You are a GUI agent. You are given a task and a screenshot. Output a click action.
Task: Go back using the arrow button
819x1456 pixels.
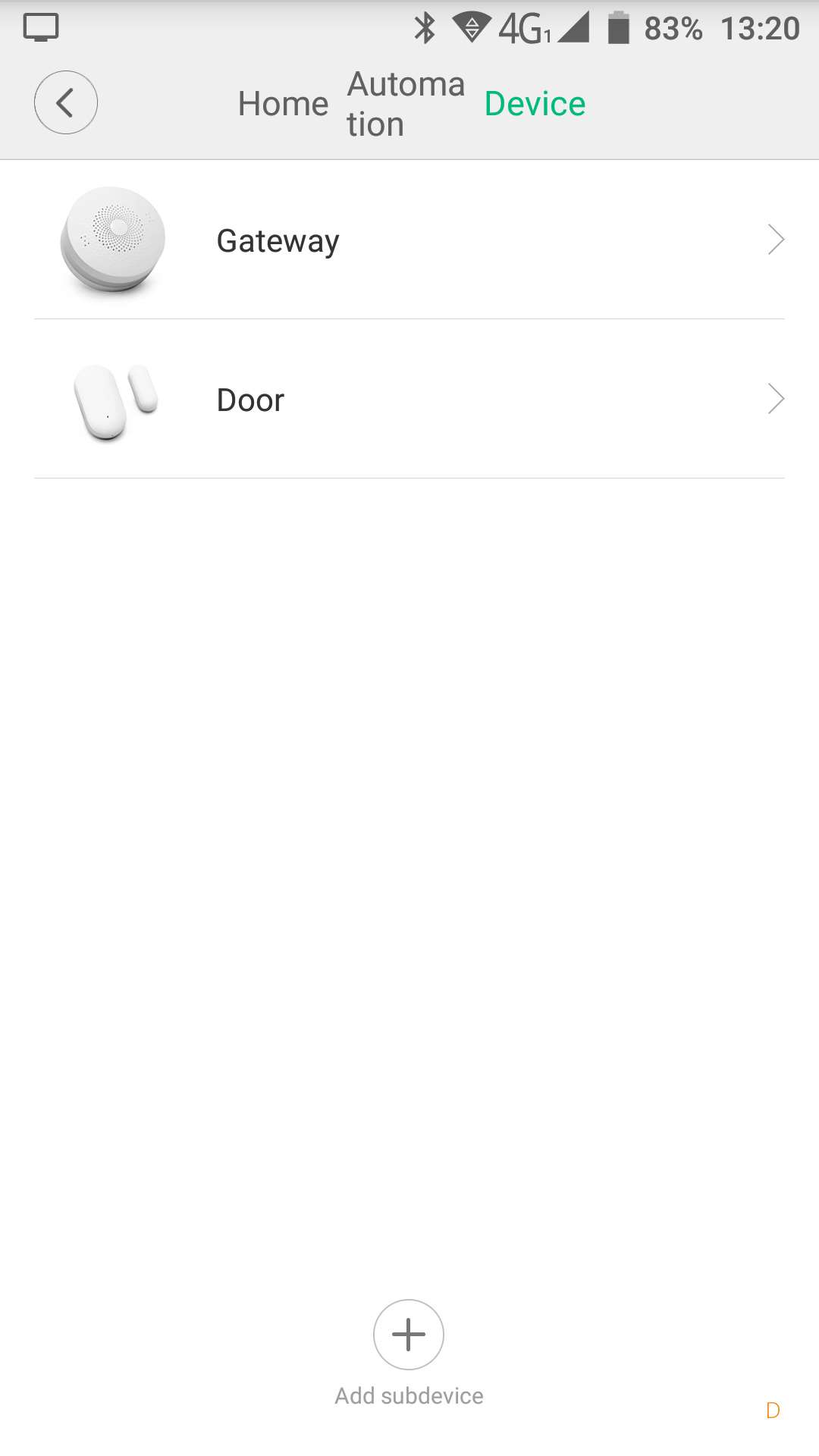tap(66, 102)
